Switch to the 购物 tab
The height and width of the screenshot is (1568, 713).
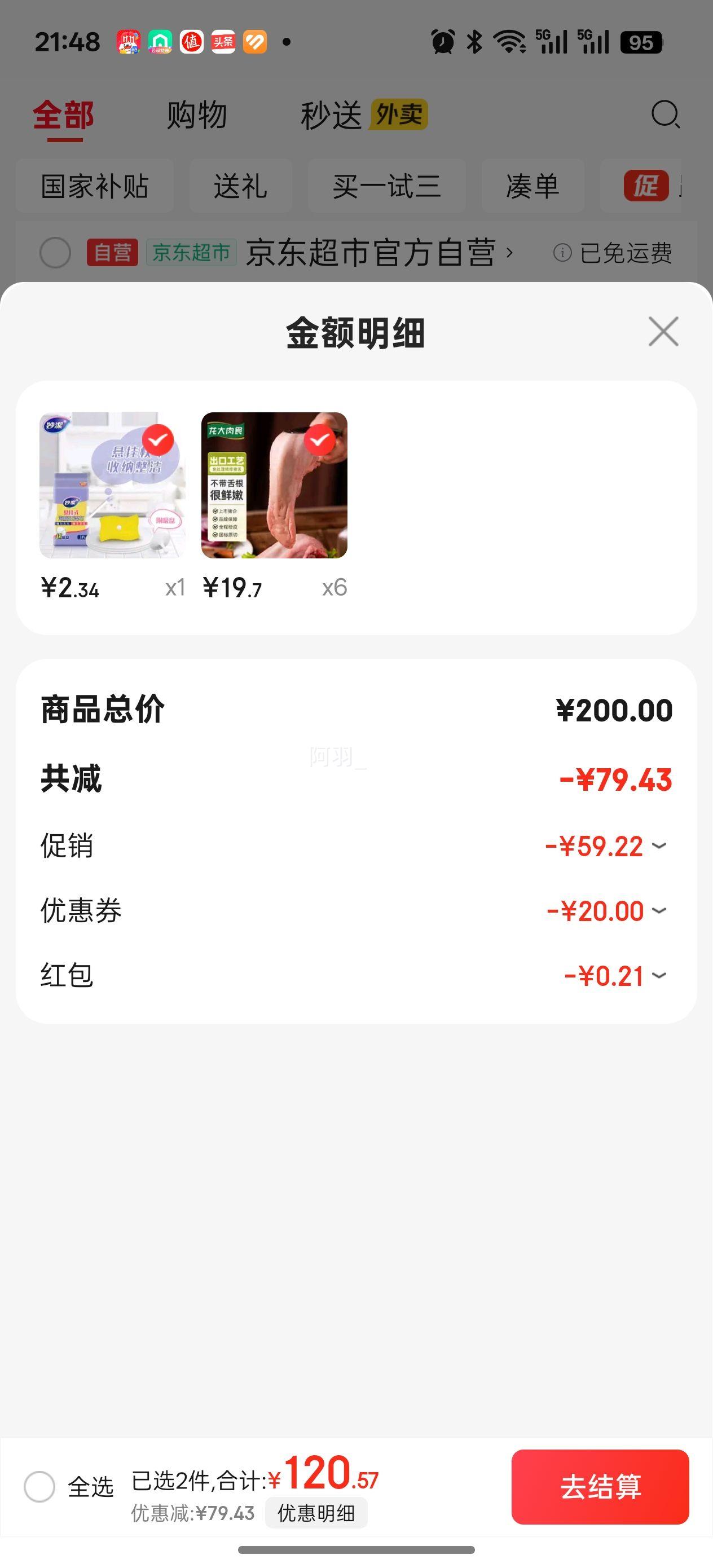coord(197,115)
